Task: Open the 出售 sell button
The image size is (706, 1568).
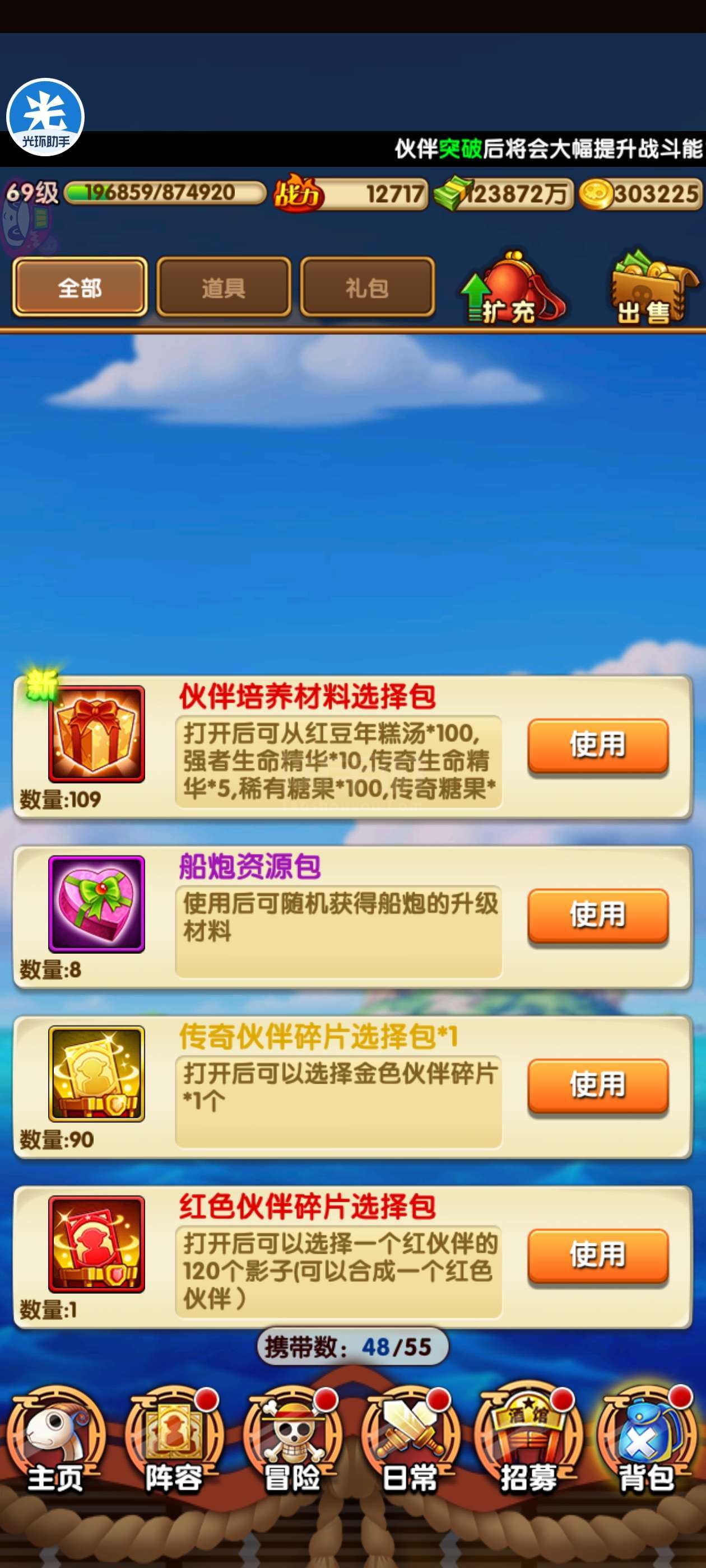Action: click(x=653, y=287)
